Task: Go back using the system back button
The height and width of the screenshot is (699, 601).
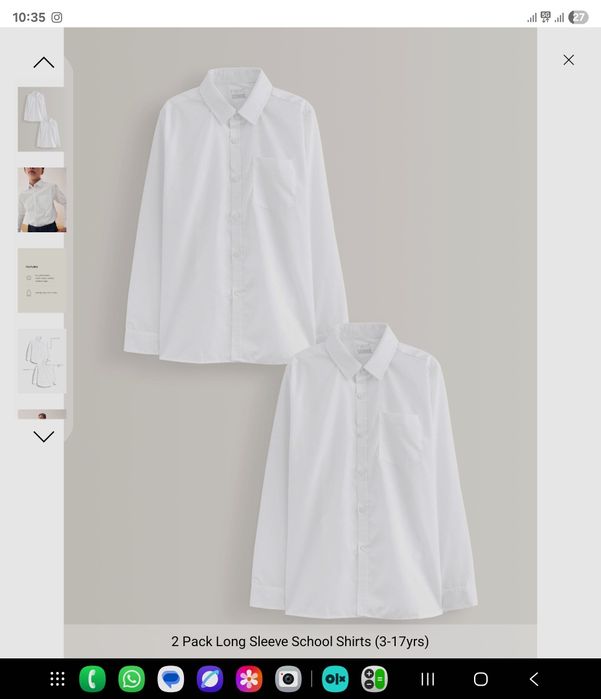Action: point(533,679)
